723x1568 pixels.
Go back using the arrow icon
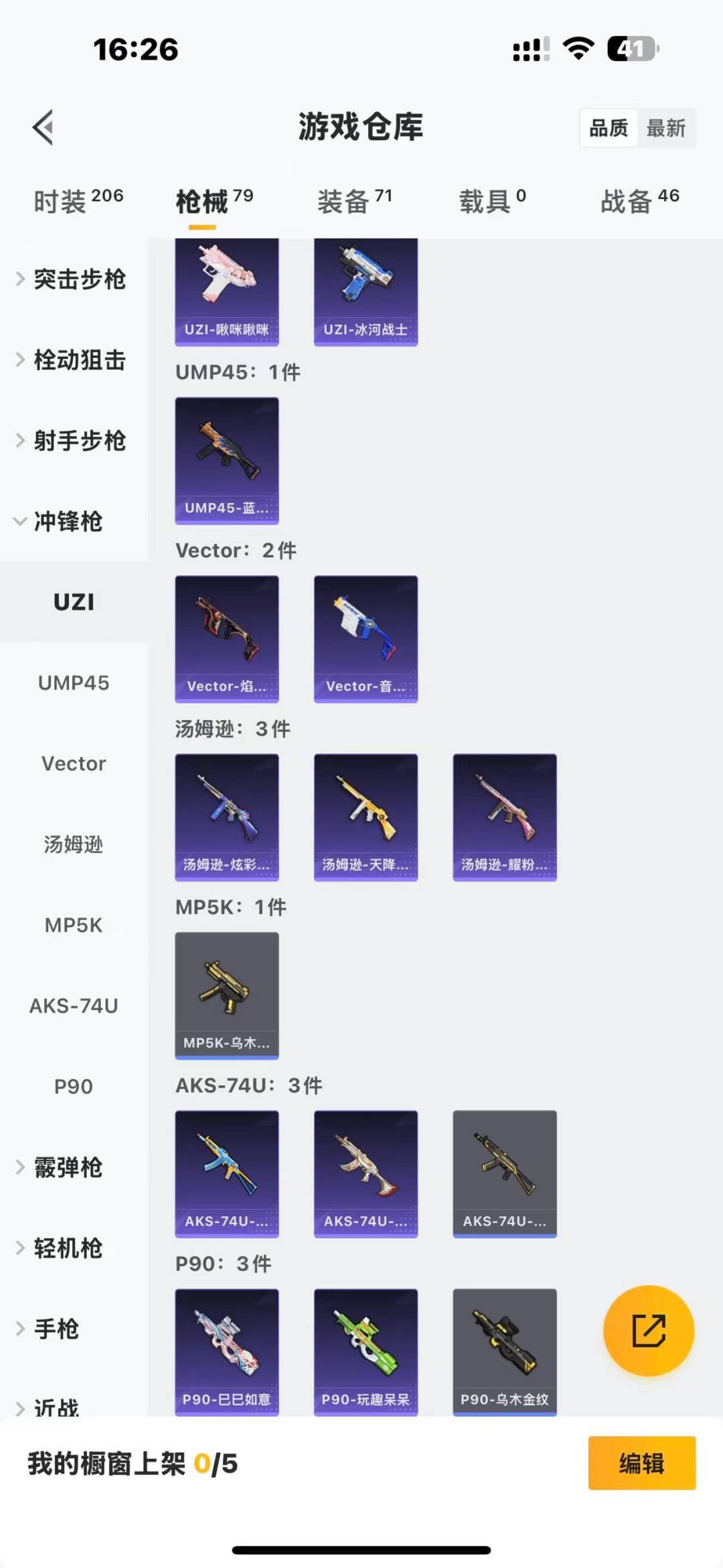pyautogui.click(x=44, y=127)
